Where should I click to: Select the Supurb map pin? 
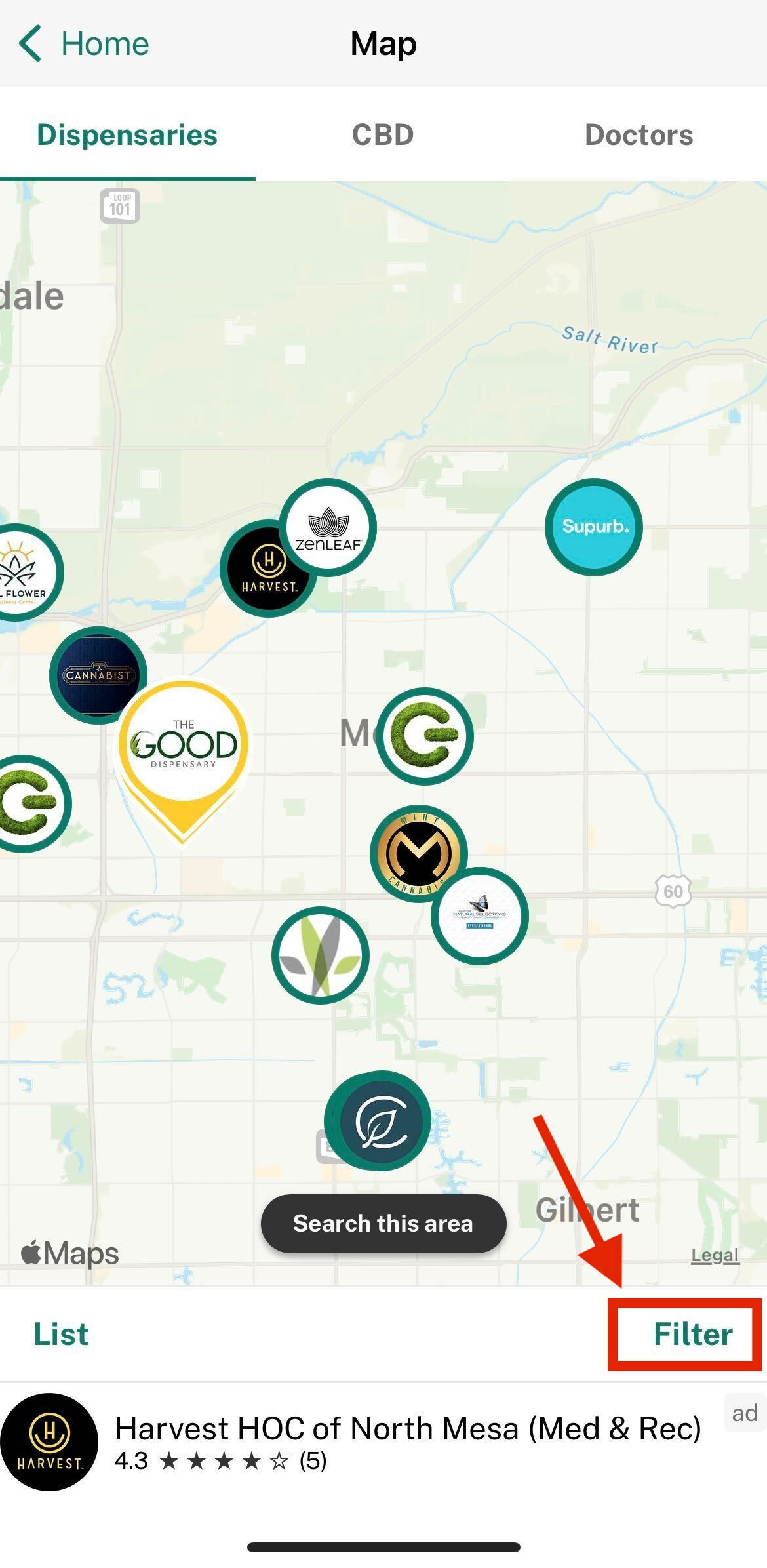click(594, 527)
